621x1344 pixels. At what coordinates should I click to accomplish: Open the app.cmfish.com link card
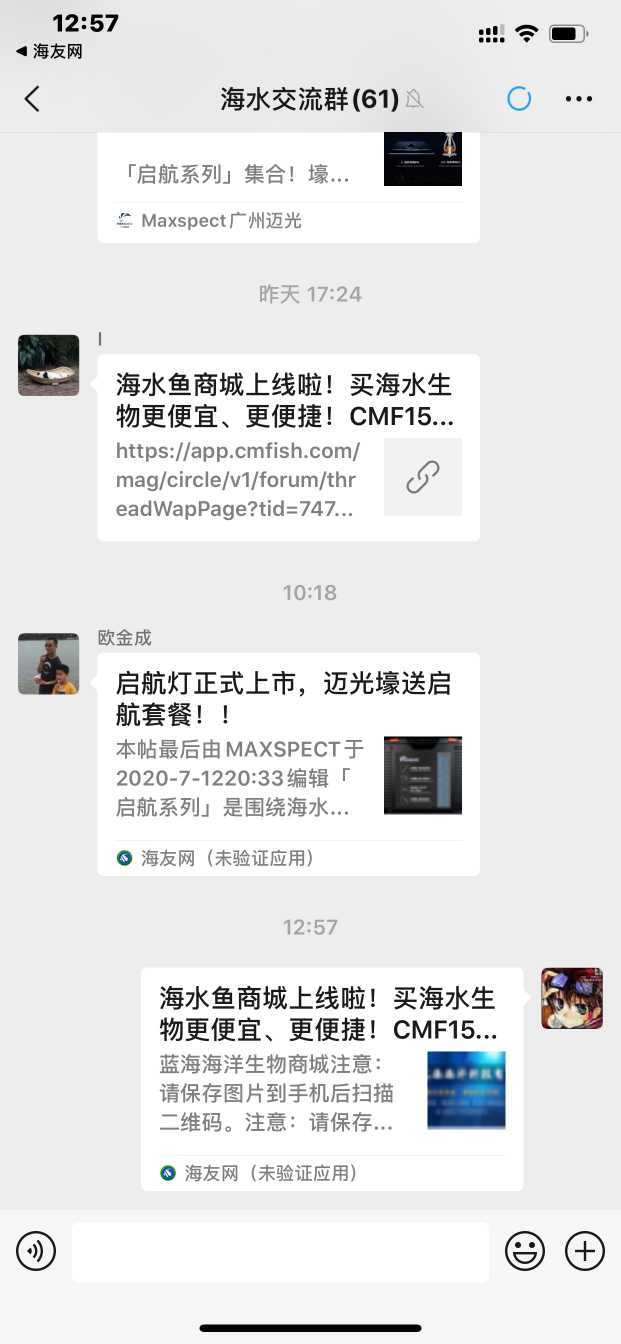(x=288, y=447)
